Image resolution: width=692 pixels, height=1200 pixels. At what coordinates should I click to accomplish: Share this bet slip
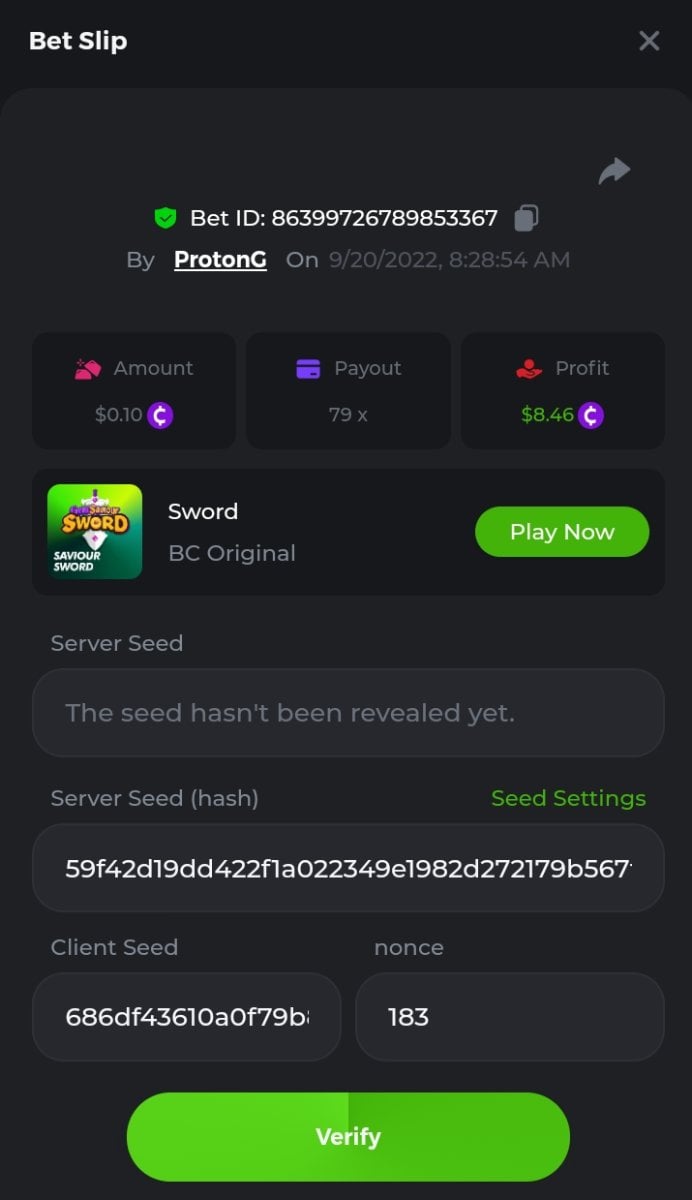(x=614, y=171)
